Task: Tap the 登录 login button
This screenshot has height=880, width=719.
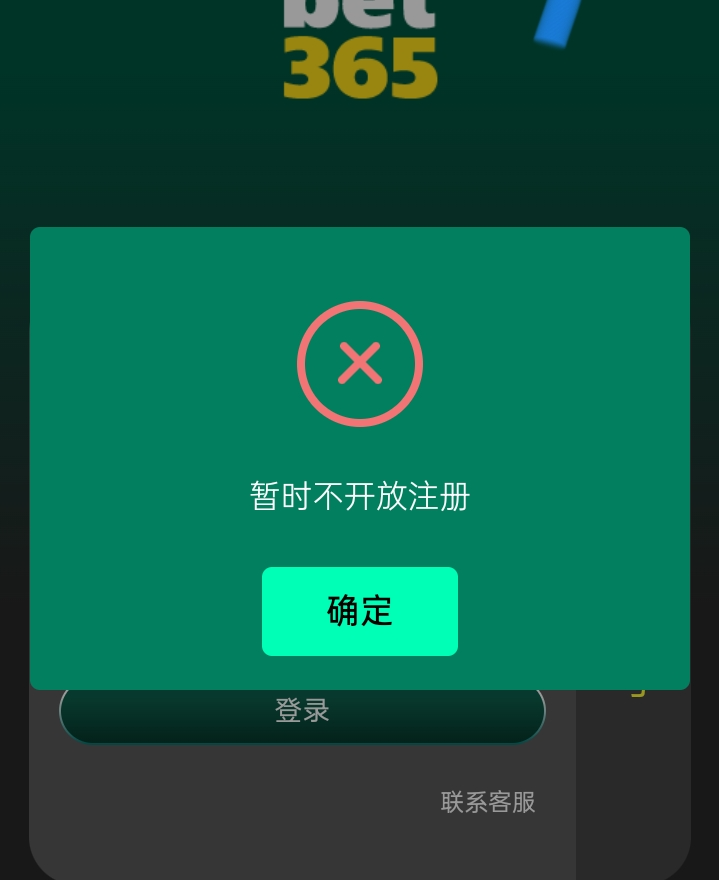Action: 302,714
